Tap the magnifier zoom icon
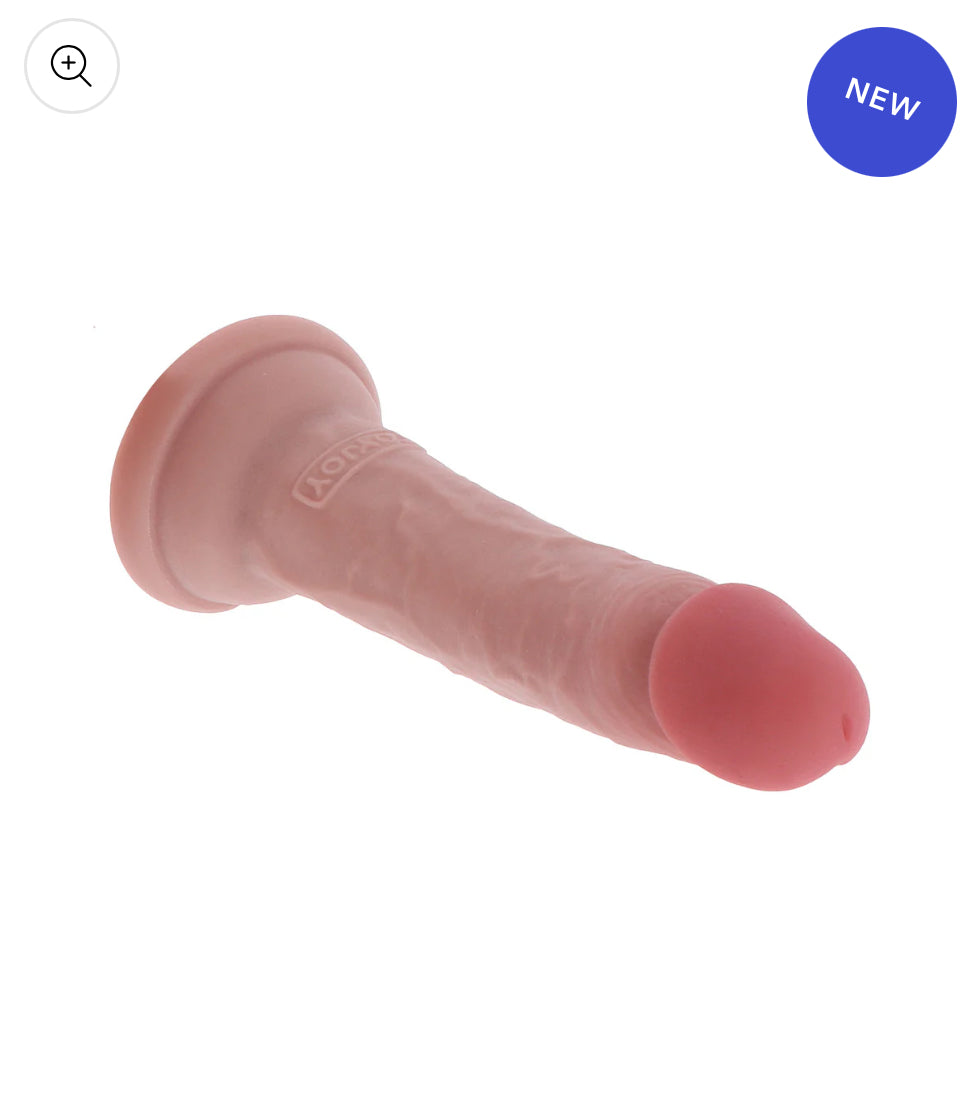Screen dimensions: 971x1108 tap(71, 66)
